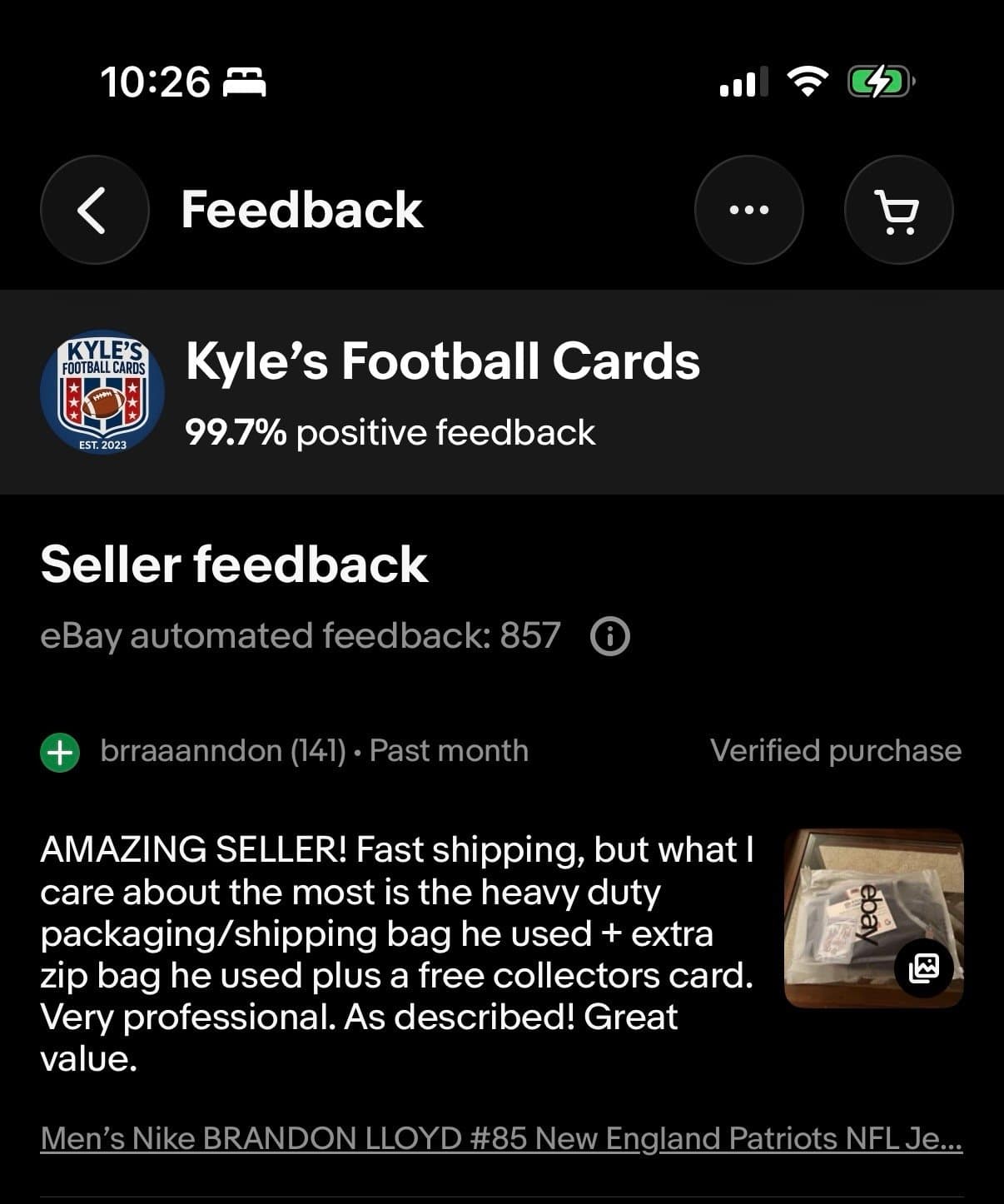1004x1204 pixels.
Task: Open the shopping cart
Action: pyautogui.click(x=898, y=210)
